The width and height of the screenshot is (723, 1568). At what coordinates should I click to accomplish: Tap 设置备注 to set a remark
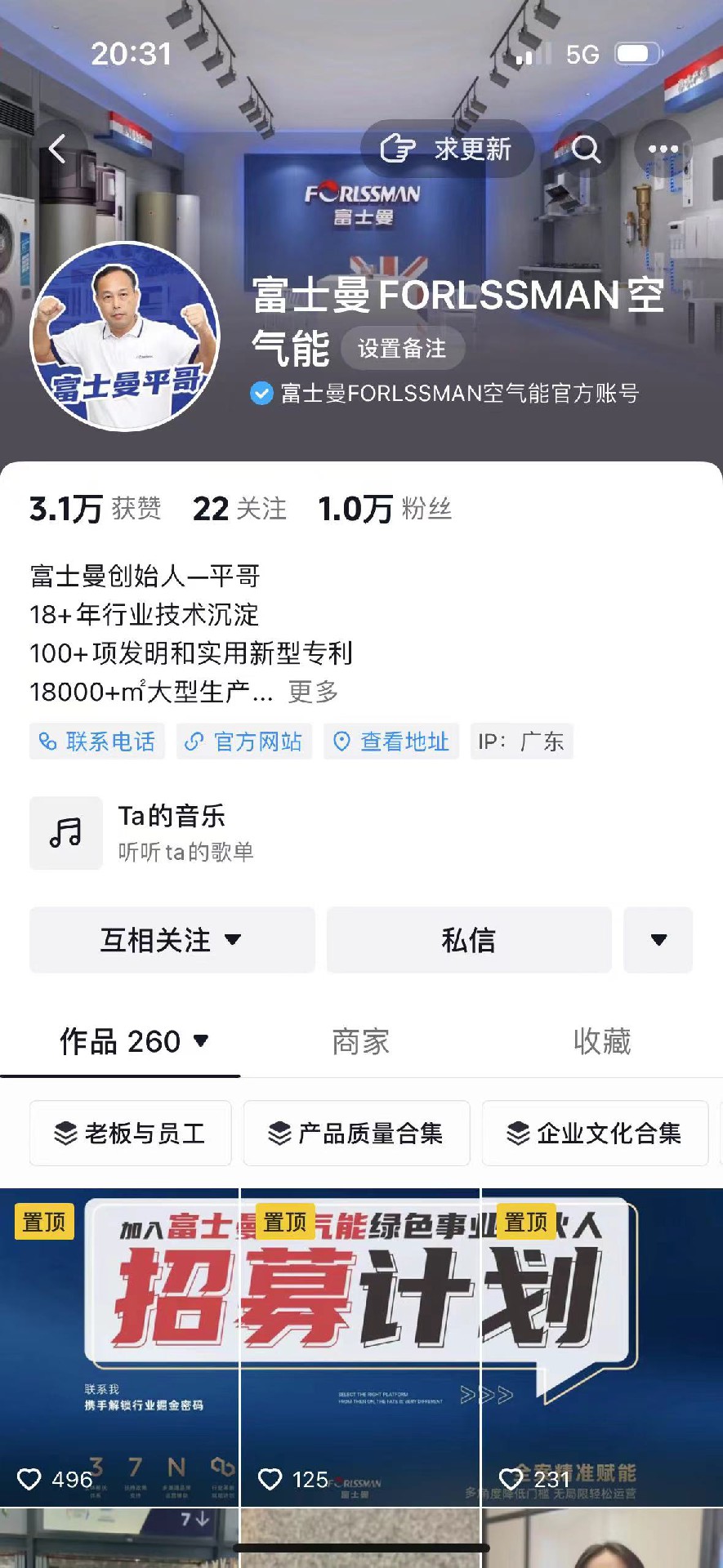pyautogui.click(x=402, y=349)
